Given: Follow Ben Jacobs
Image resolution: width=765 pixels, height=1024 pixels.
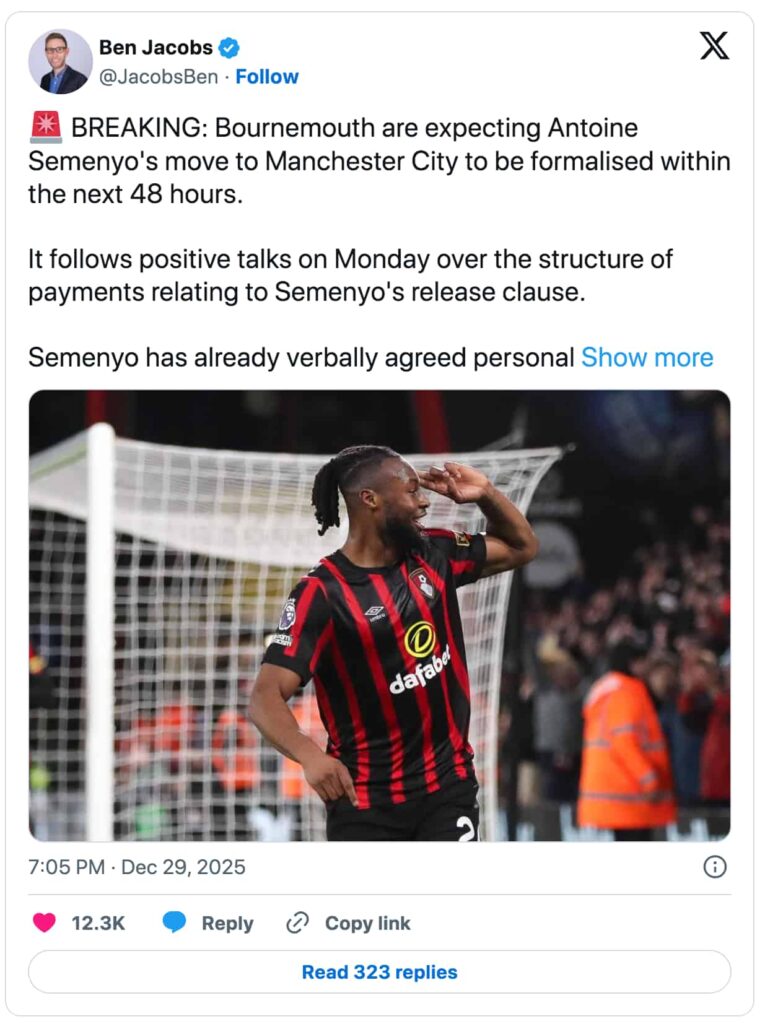Looking at the screenshot, I should coord(267,77).
